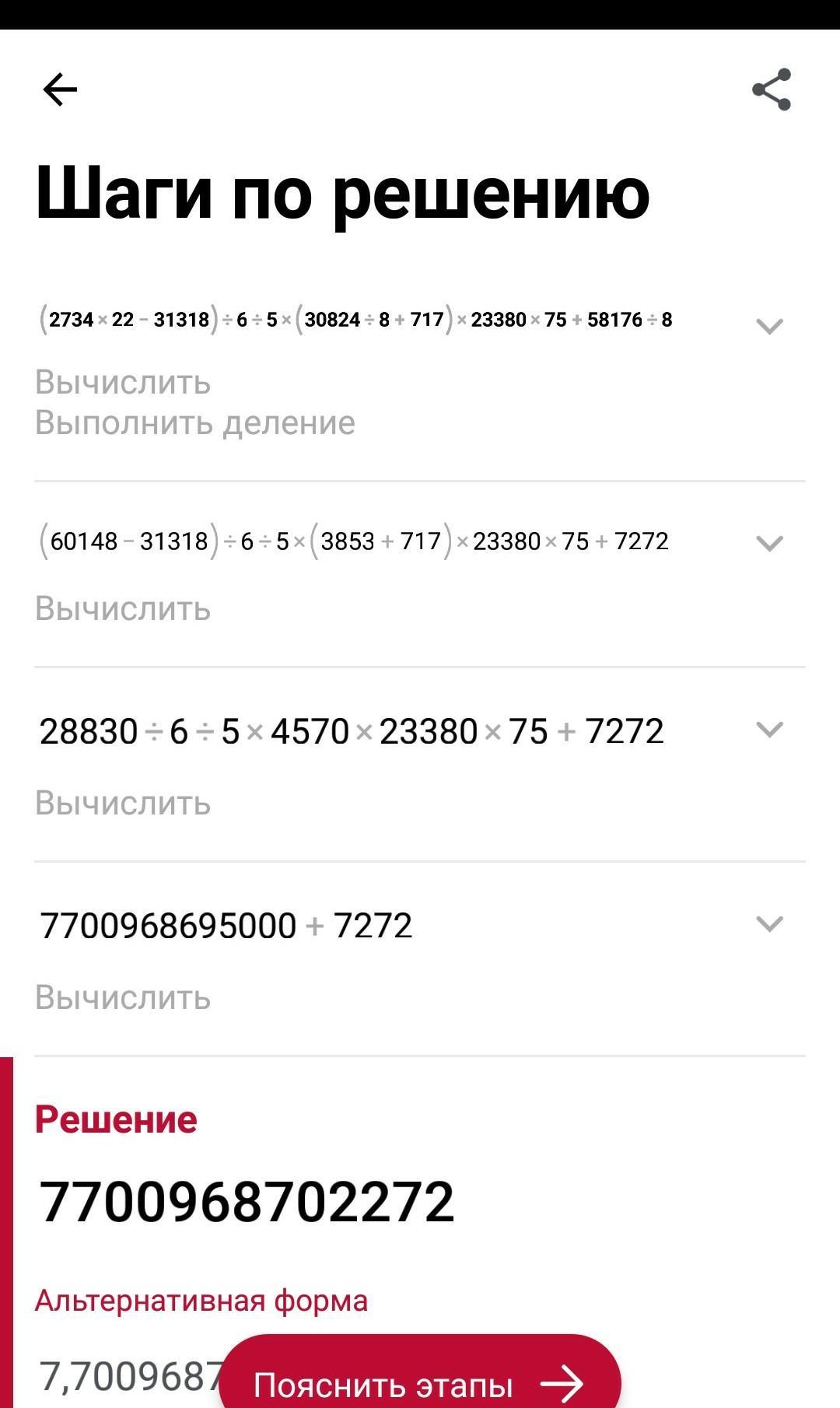840x1408 pixels.
Task: Expand the step starting with (60148 − 31318)
Action: [769, 543]
